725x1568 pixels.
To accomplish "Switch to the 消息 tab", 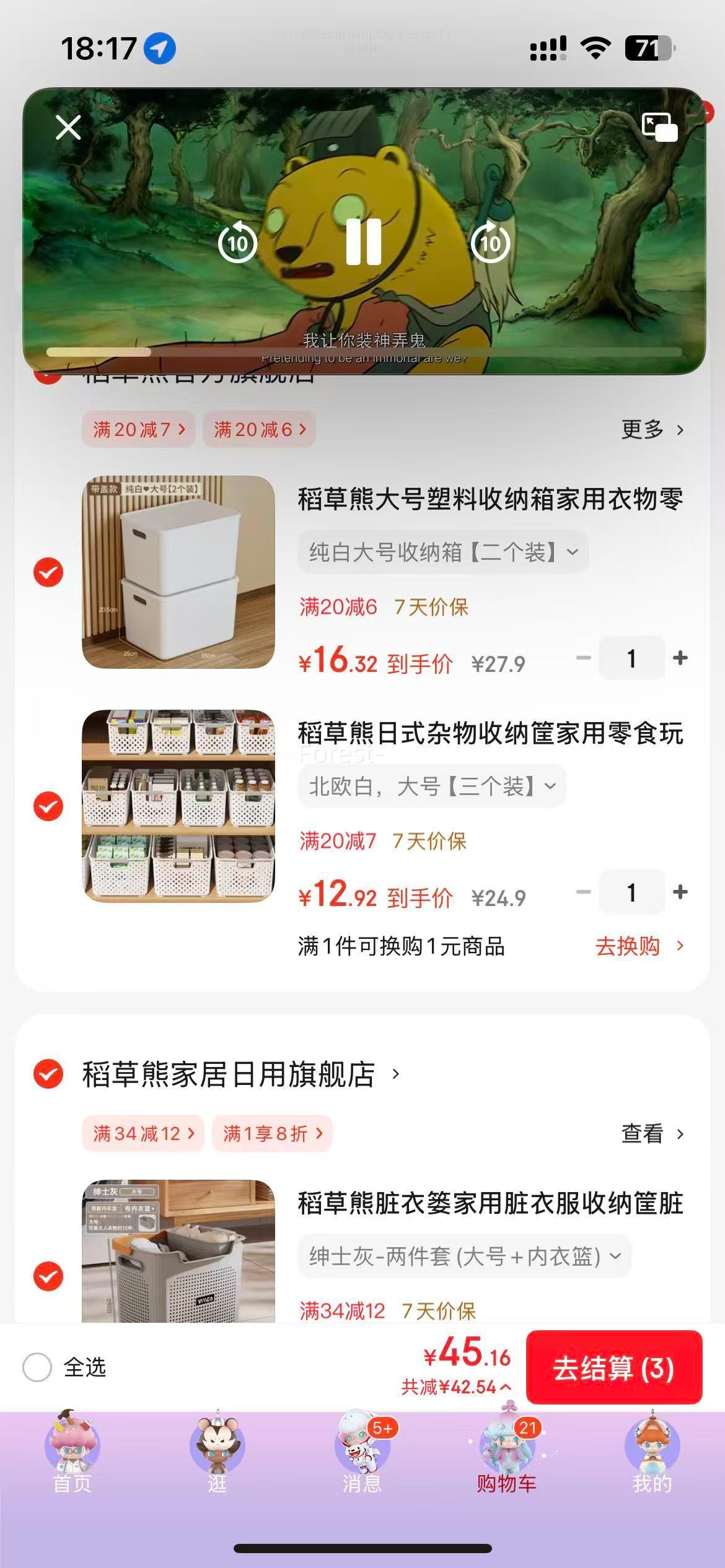I will (x=362, y=1452).
